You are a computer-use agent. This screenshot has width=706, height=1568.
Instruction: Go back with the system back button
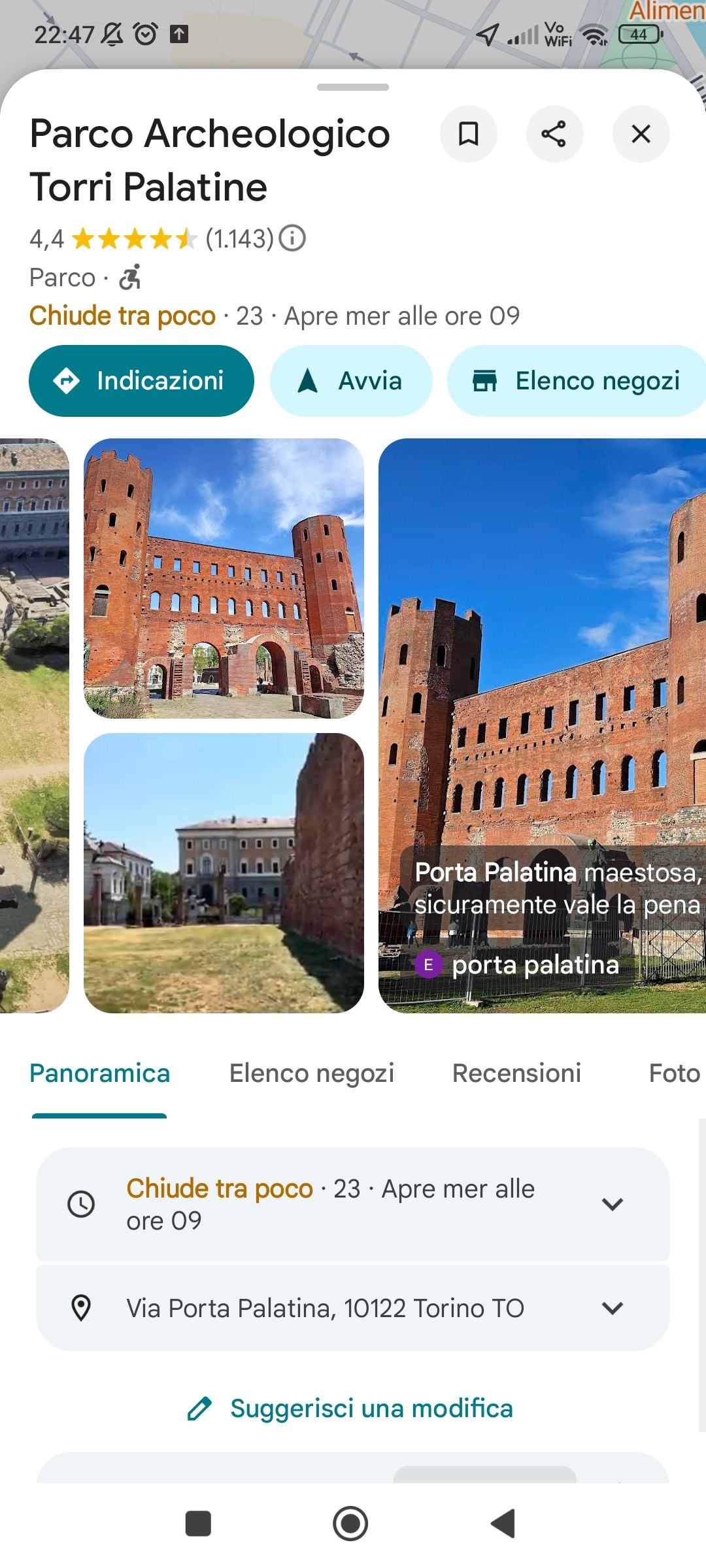[x=503, y=1524]
